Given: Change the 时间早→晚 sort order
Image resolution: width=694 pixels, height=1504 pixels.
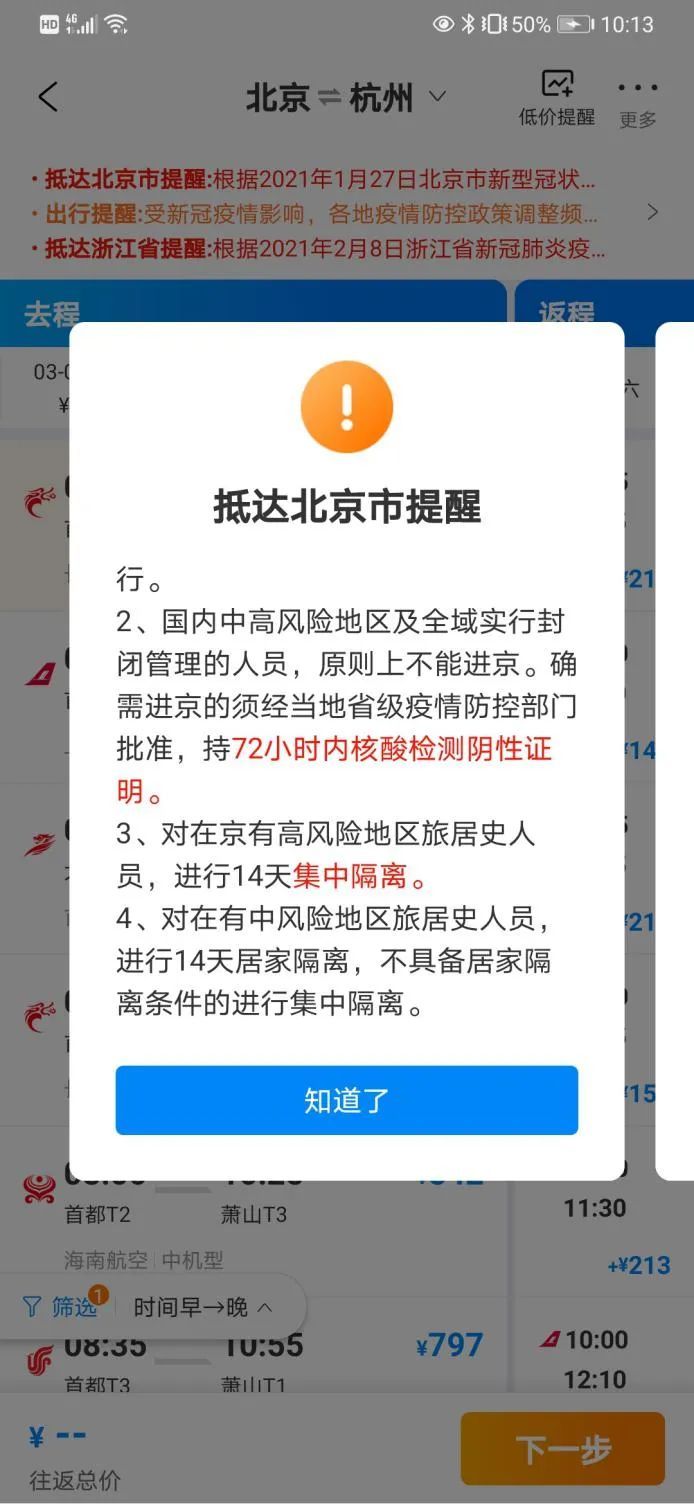Looking at the screenshot, I should click(203, 1307).
